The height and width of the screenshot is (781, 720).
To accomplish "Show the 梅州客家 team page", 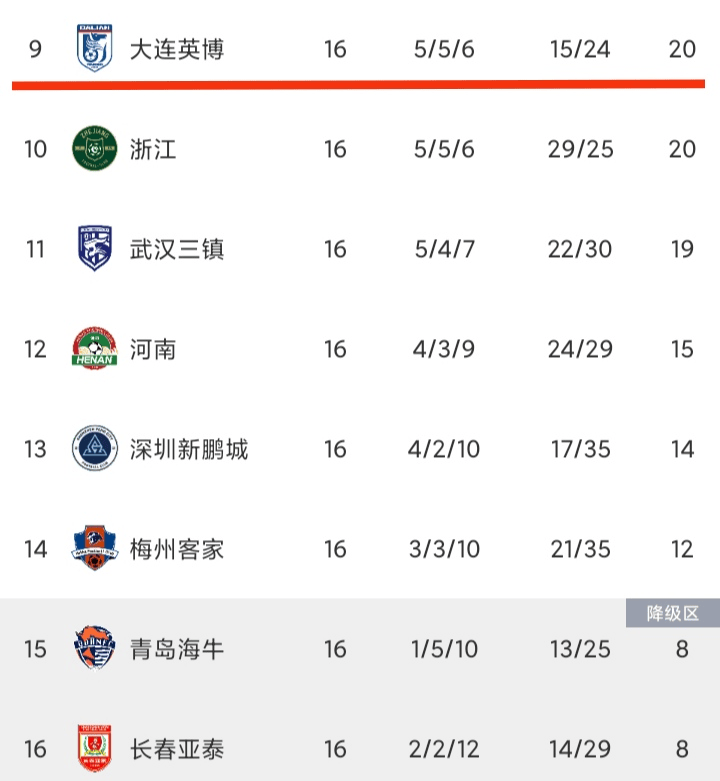I will [177, 549].
